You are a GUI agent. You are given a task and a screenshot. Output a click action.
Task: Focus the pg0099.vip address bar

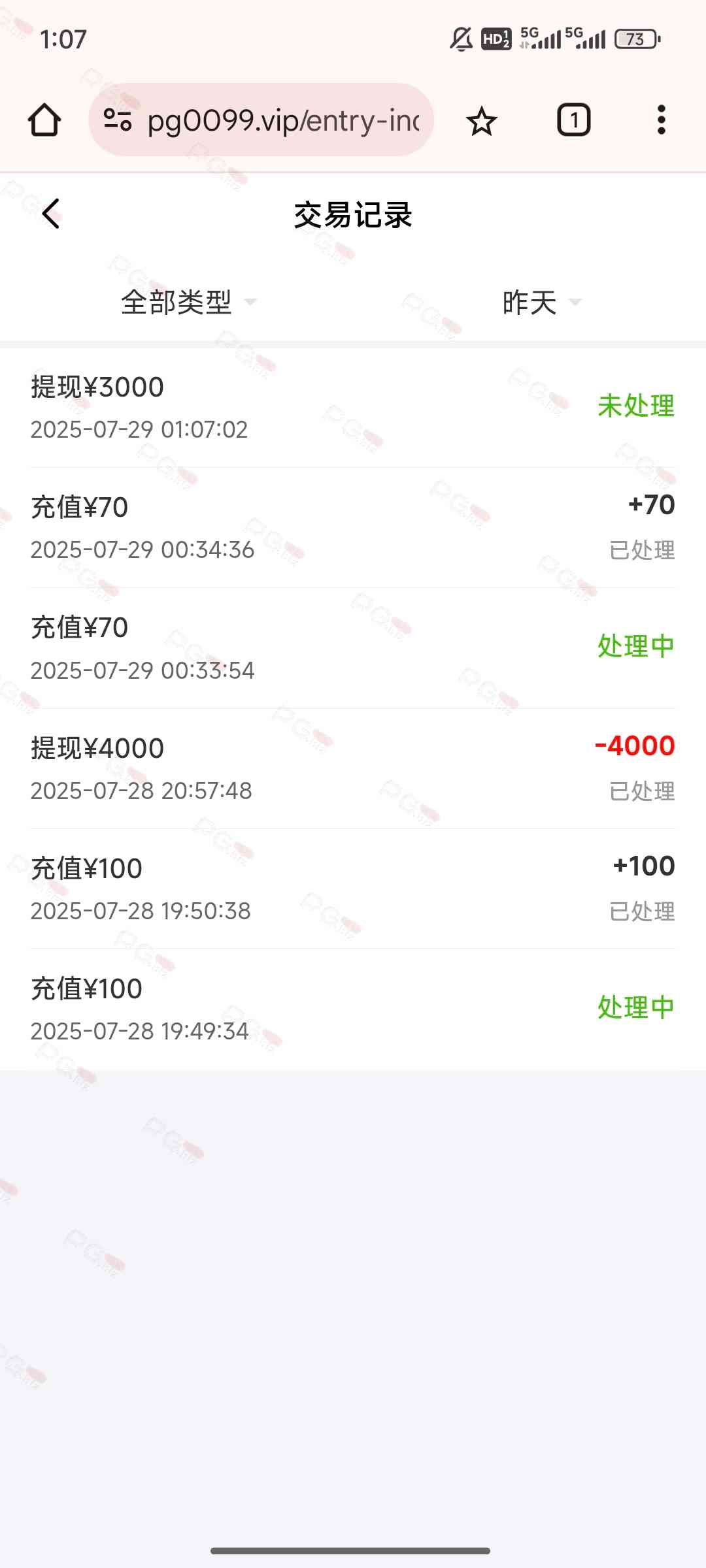[282, 120]
